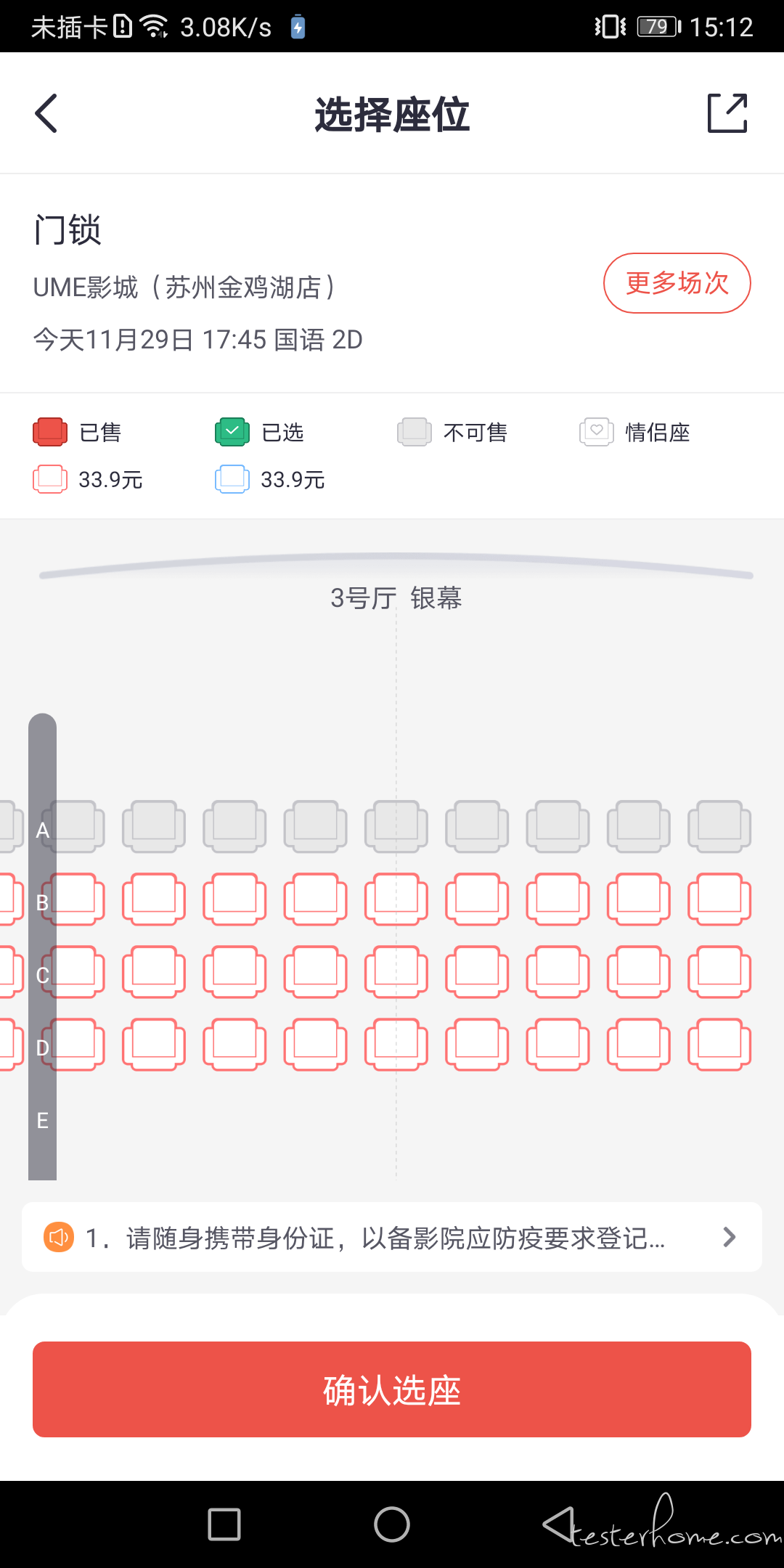Confirm seats with 确认选座 button
This screenshot has width=784, height=1568.
(x=392, y=1389)
